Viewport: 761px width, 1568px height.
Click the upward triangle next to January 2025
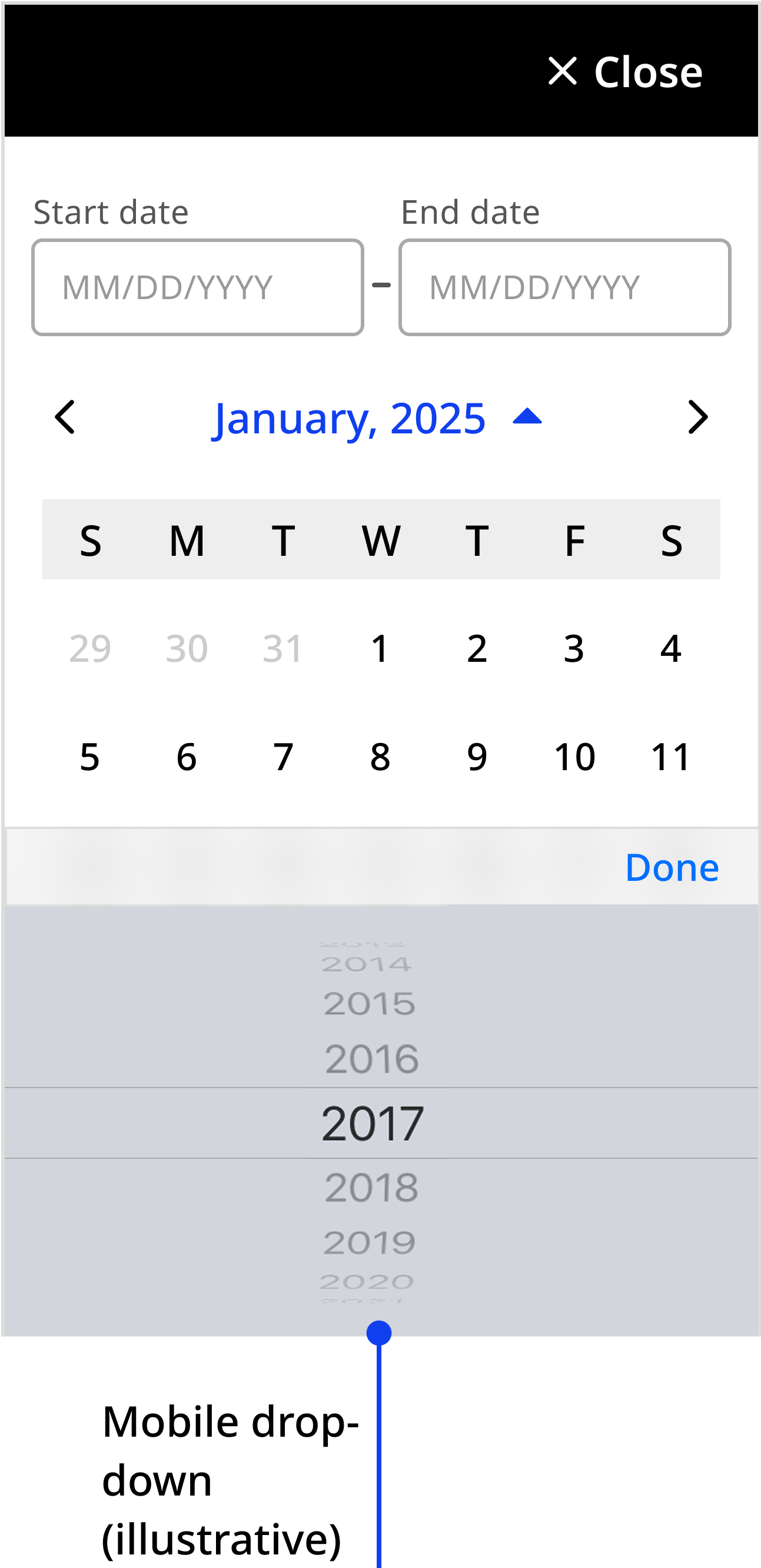pos(527,417)
